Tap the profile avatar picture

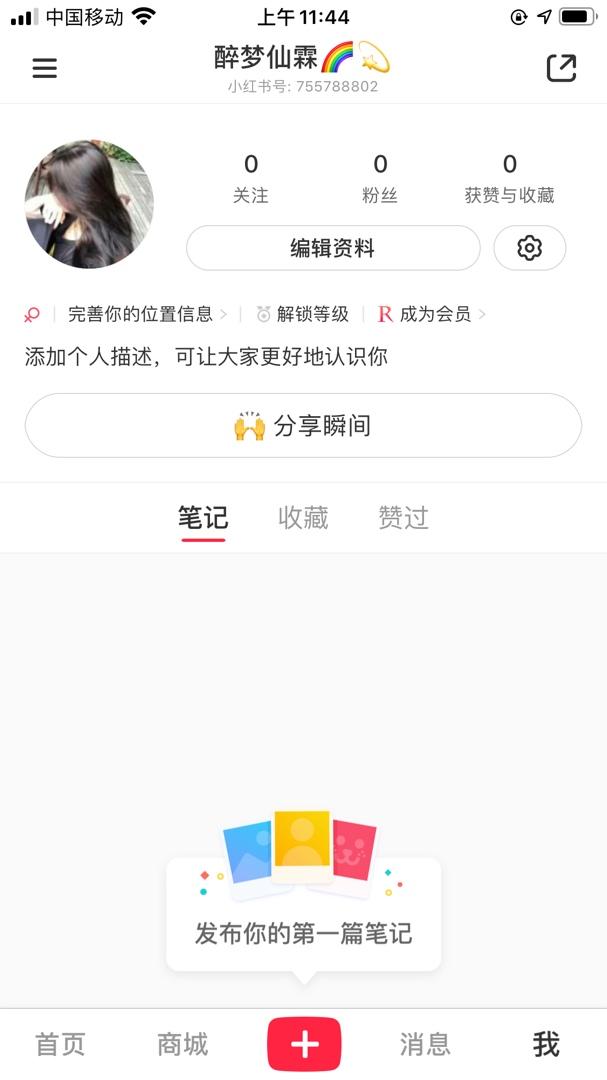coord(89,204)
